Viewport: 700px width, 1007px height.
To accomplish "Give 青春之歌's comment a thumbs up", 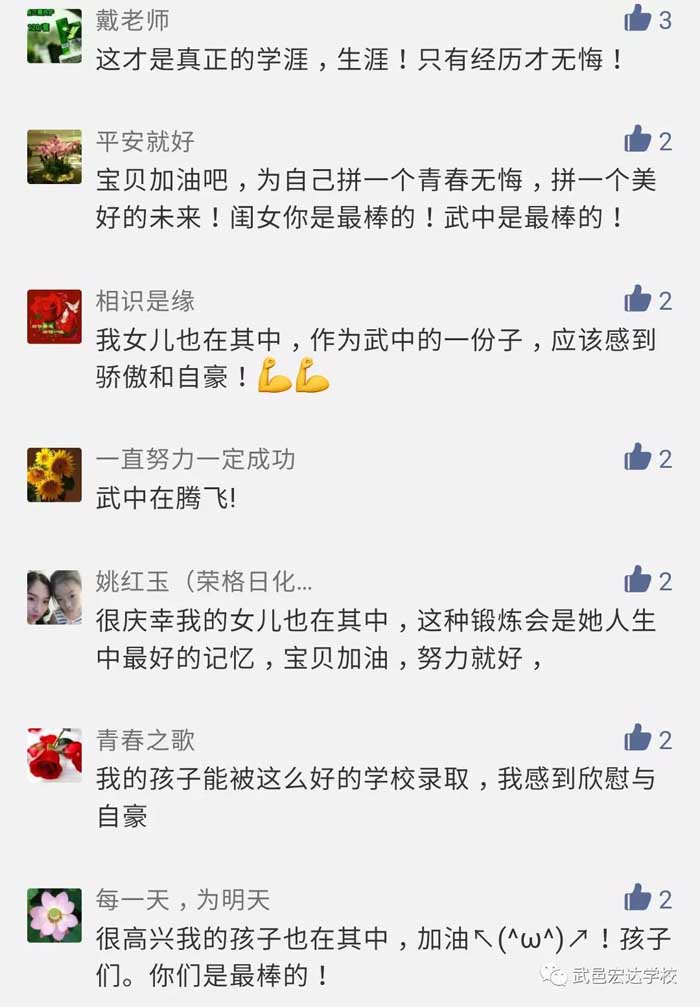I will pos(637,738).
